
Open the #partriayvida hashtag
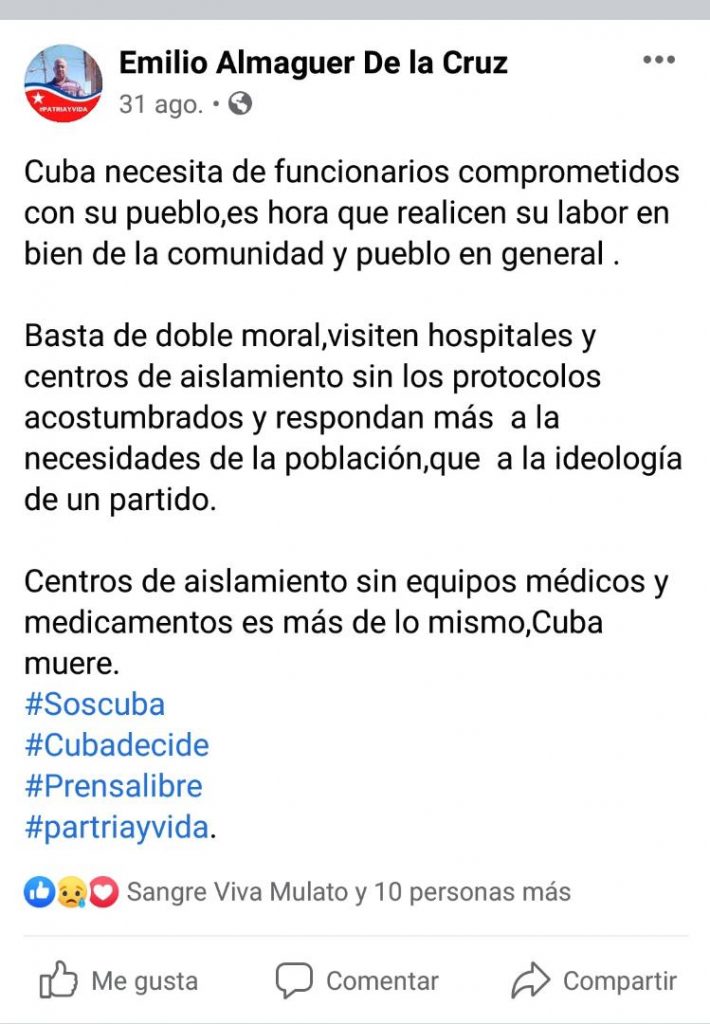coord(117,827)
